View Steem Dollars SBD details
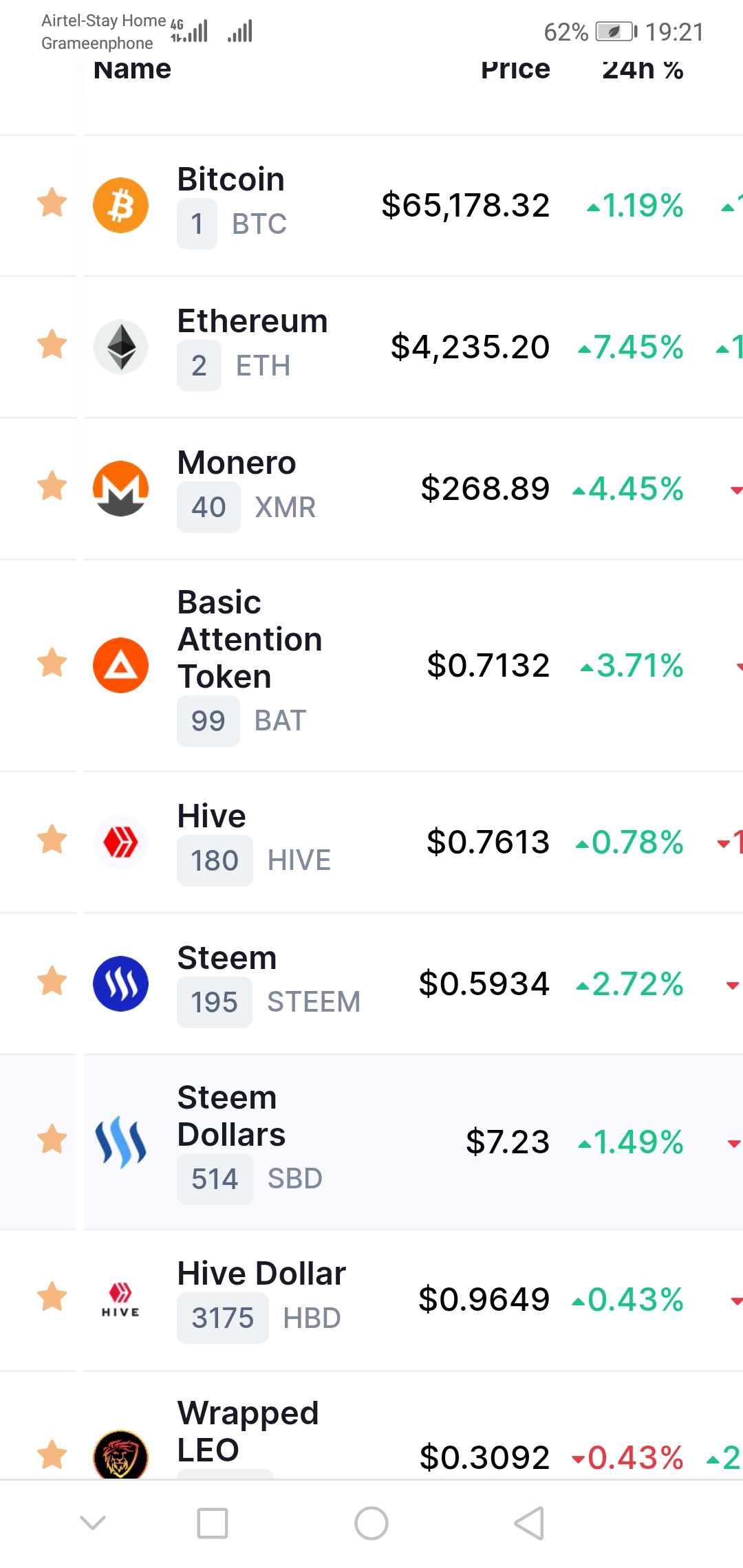The width and height of the screenshot is (743, 1568). coord(413,1142)
